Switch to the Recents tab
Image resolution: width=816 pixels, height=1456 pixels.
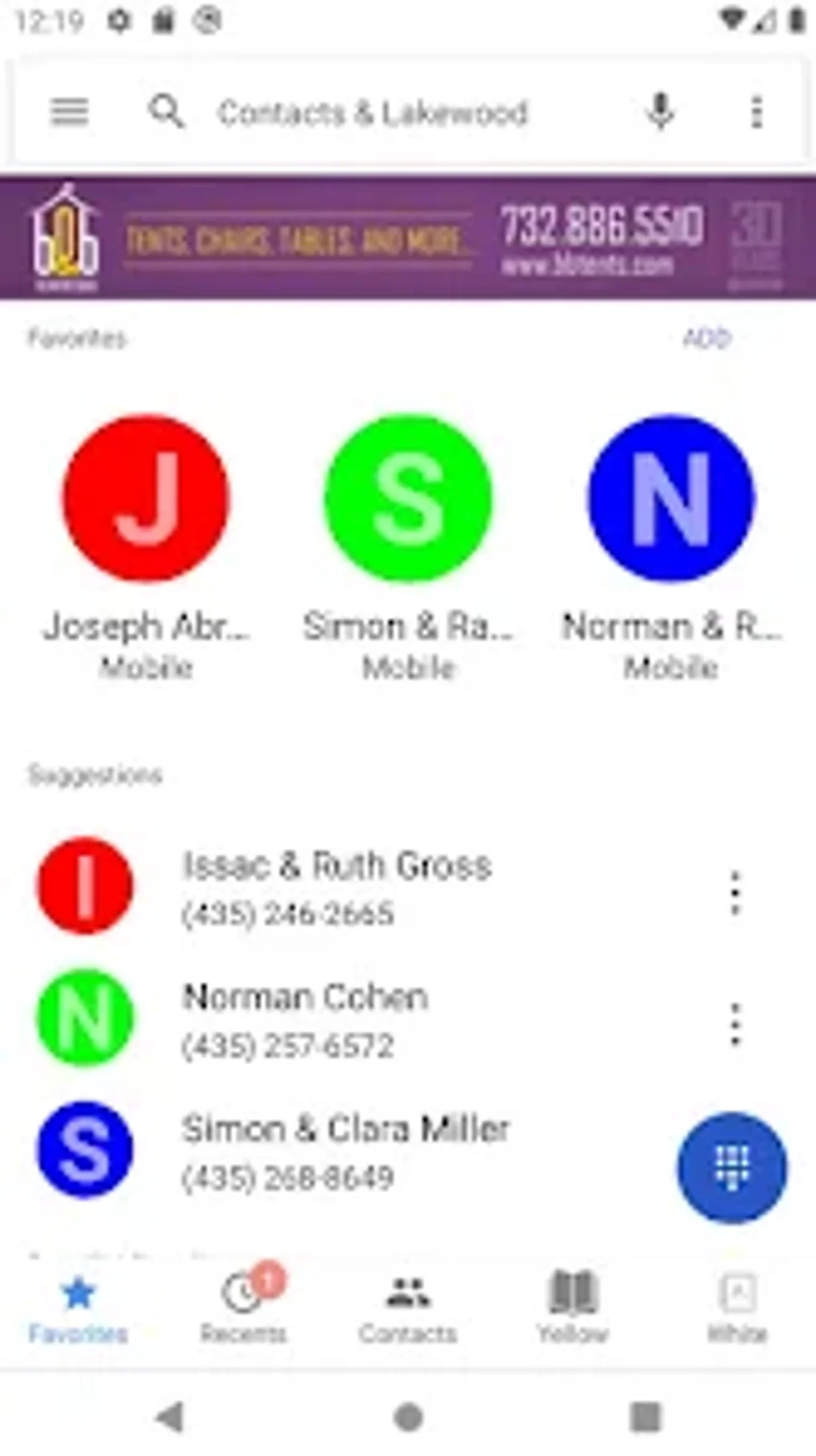point(244,1306)
